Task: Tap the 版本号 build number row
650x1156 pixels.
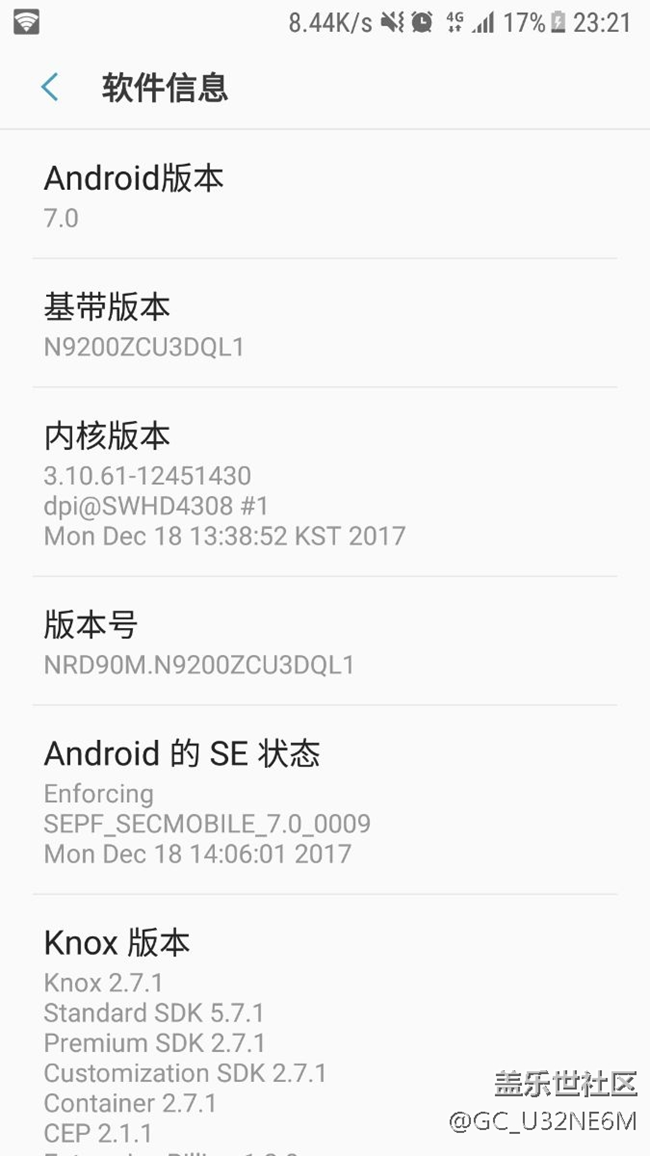Action: (x=324, y=642)
